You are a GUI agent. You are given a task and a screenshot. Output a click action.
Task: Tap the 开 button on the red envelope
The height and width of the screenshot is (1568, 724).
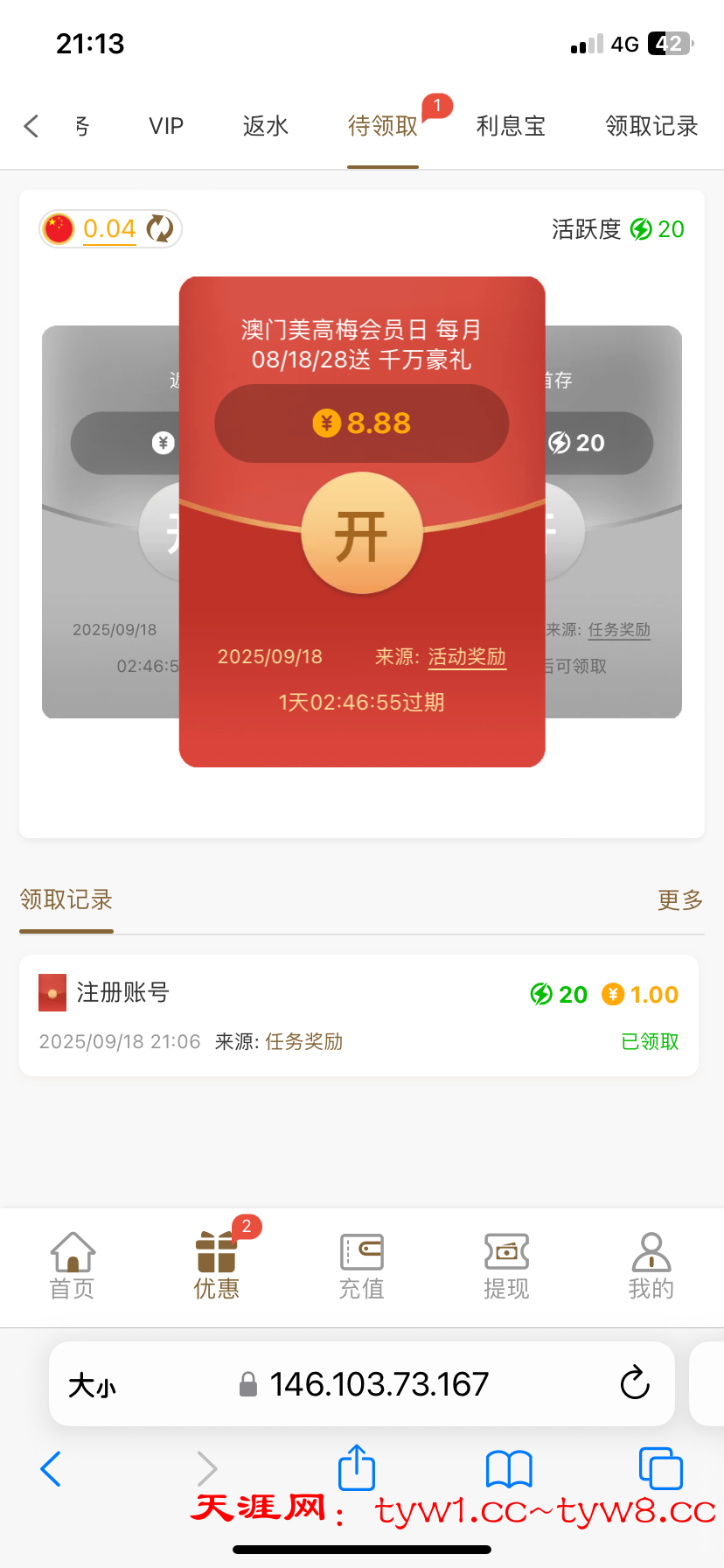361,532
